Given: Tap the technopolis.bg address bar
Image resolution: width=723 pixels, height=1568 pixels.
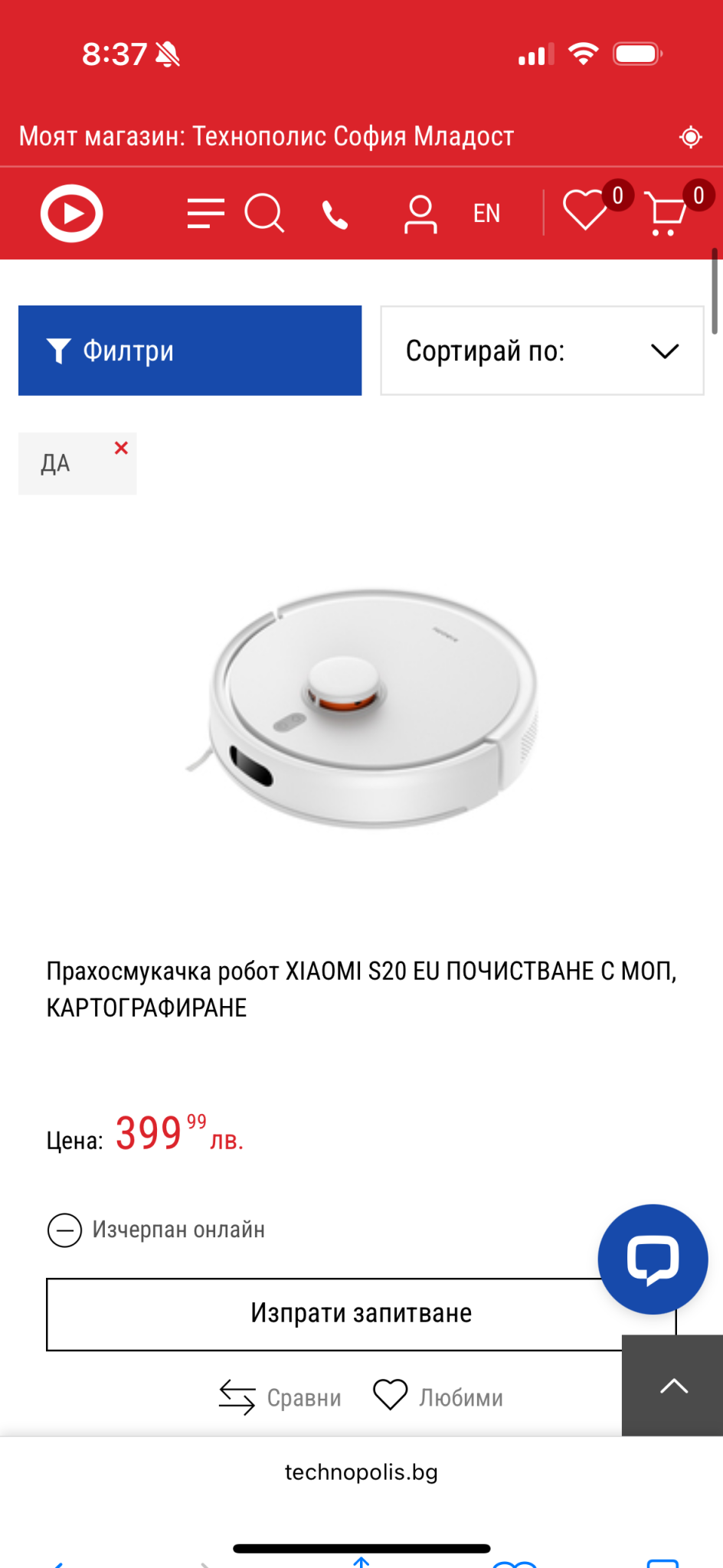Looking at the screenshot, I should (x=361, y=1472).
